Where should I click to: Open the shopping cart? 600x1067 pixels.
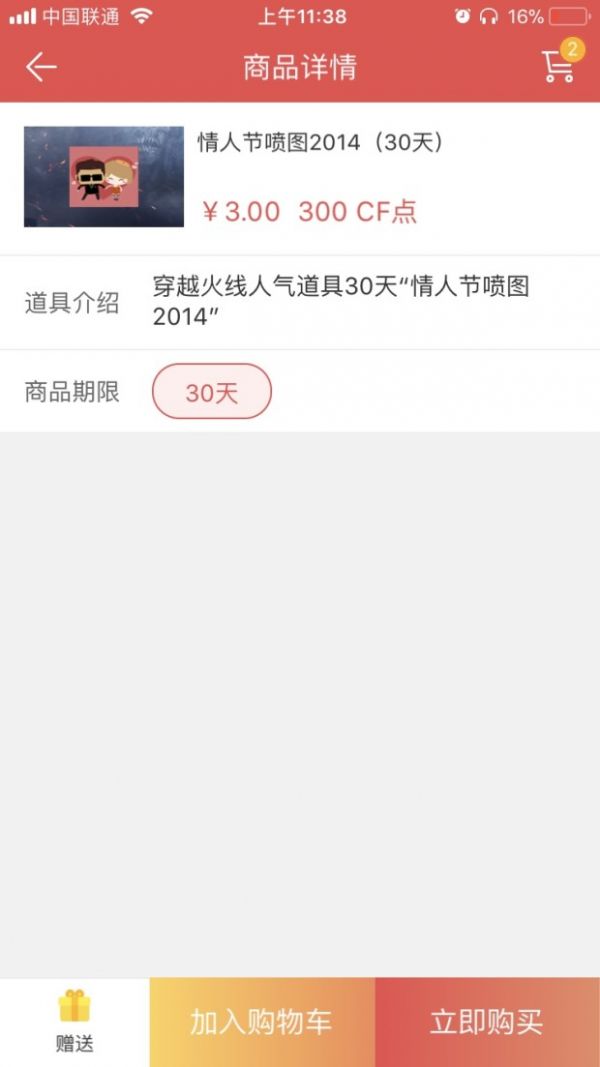[x=559, y=66]
